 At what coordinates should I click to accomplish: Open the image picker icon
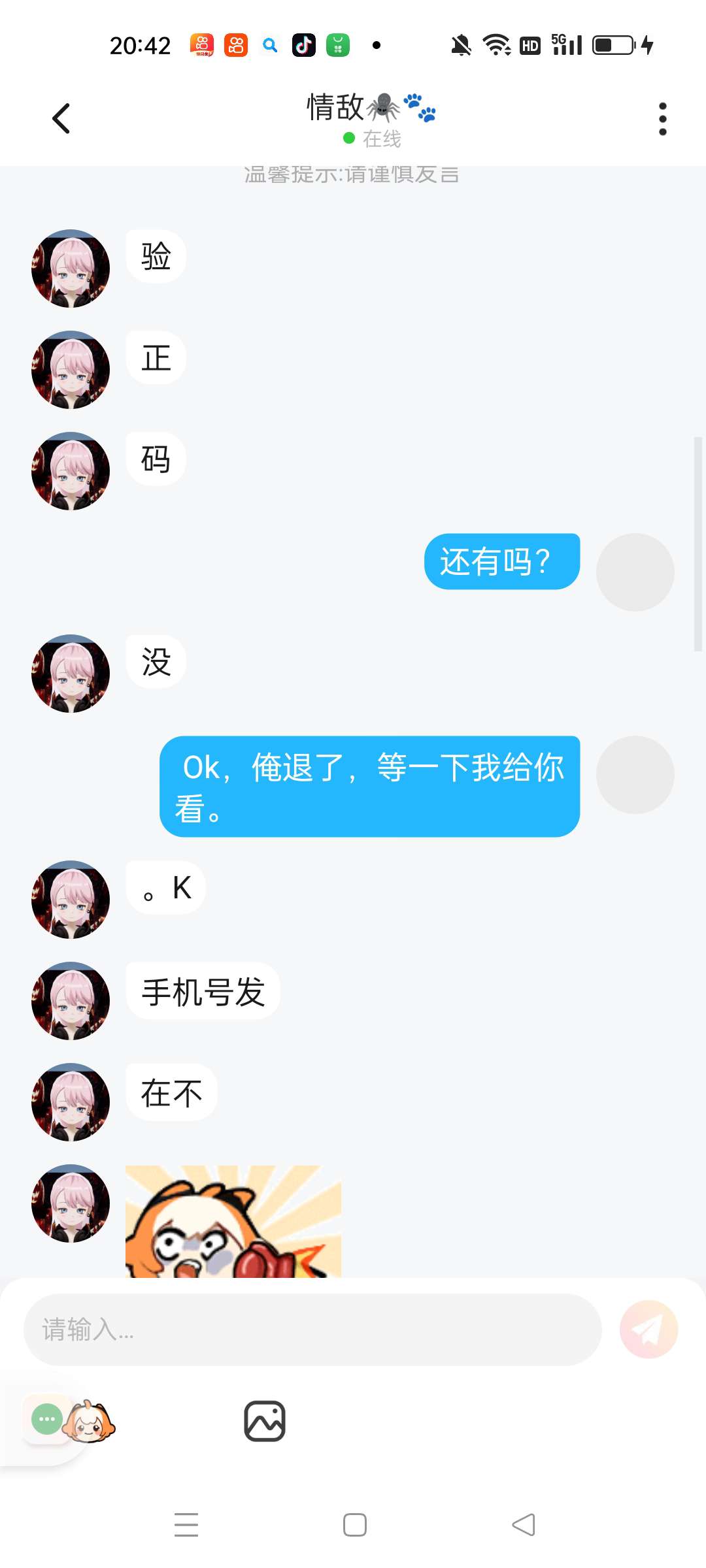265,1421
